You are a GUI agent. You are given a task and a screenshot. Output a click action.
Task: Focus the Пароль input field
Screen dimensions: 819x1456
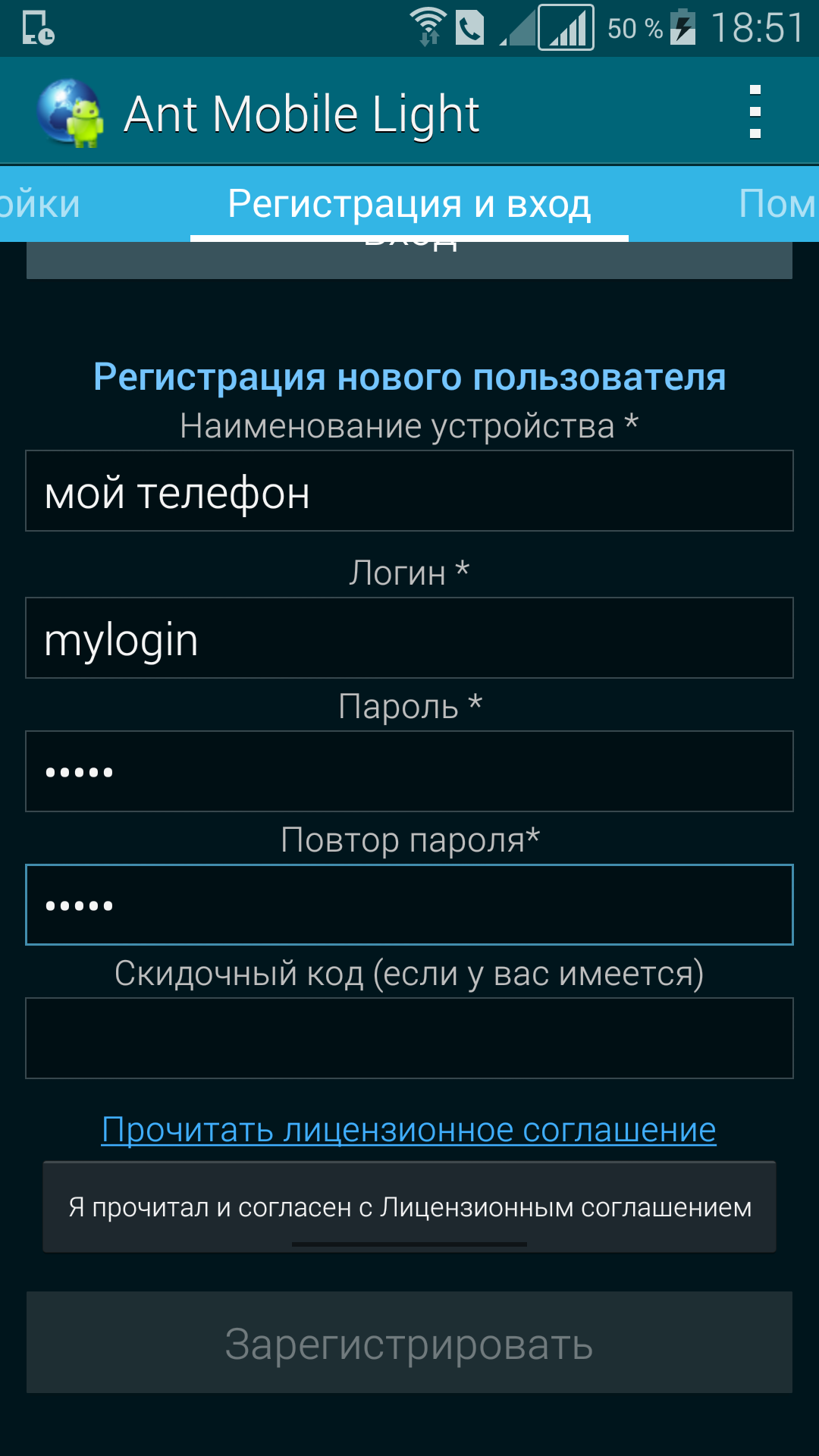[x=409, y=771]
